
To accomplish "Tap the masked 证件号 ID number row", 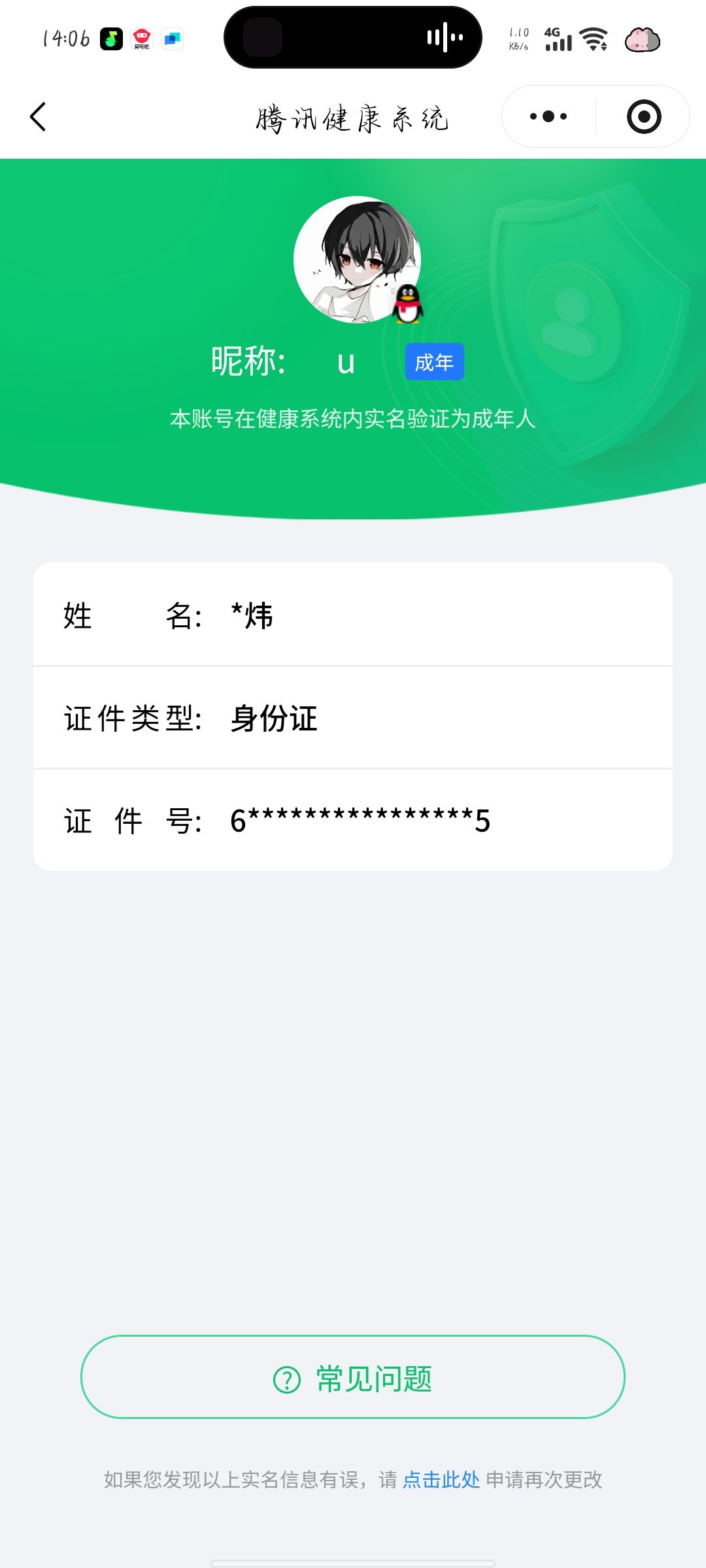I will coord(353,820).
